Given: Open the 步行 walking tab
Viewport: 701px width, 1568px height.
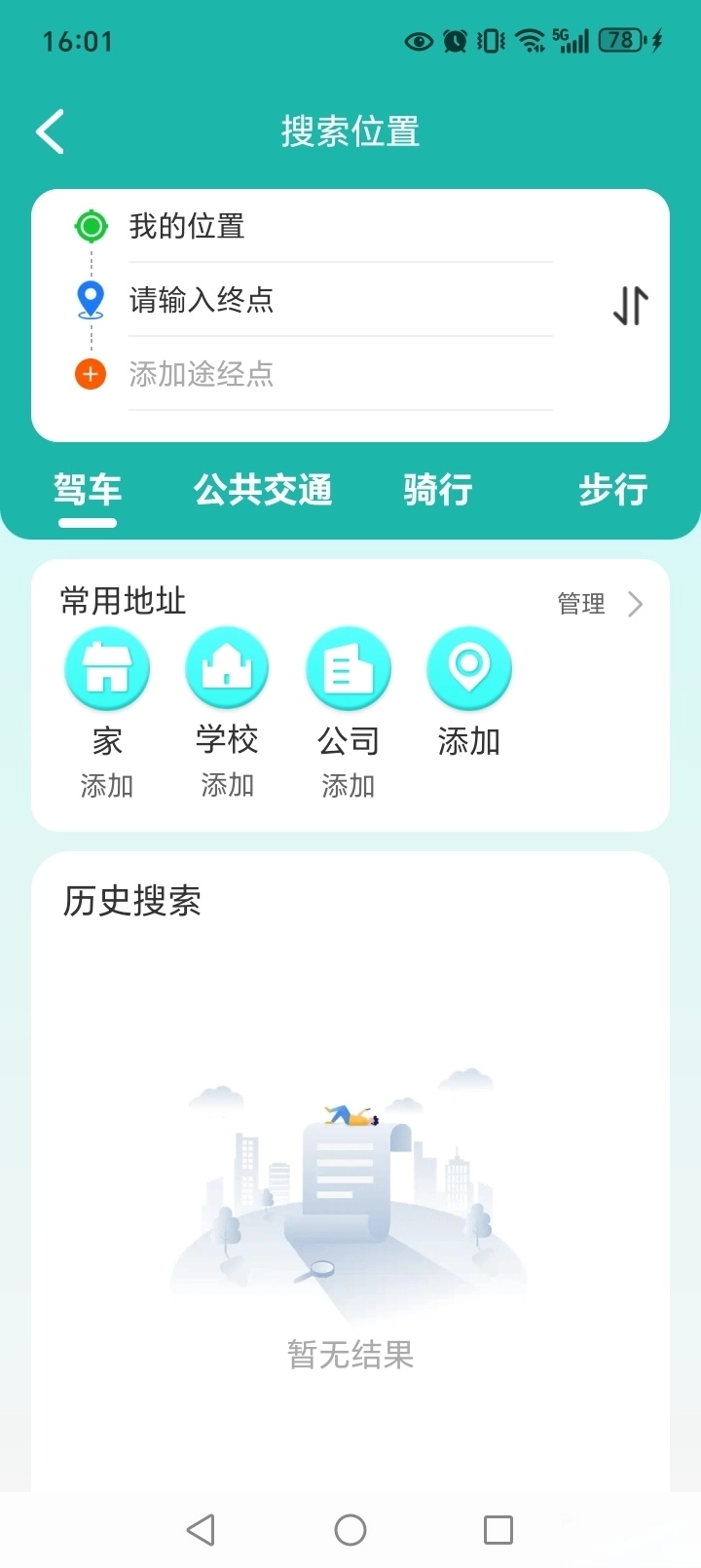Looking at the screenshot, I should click(612, 490).
